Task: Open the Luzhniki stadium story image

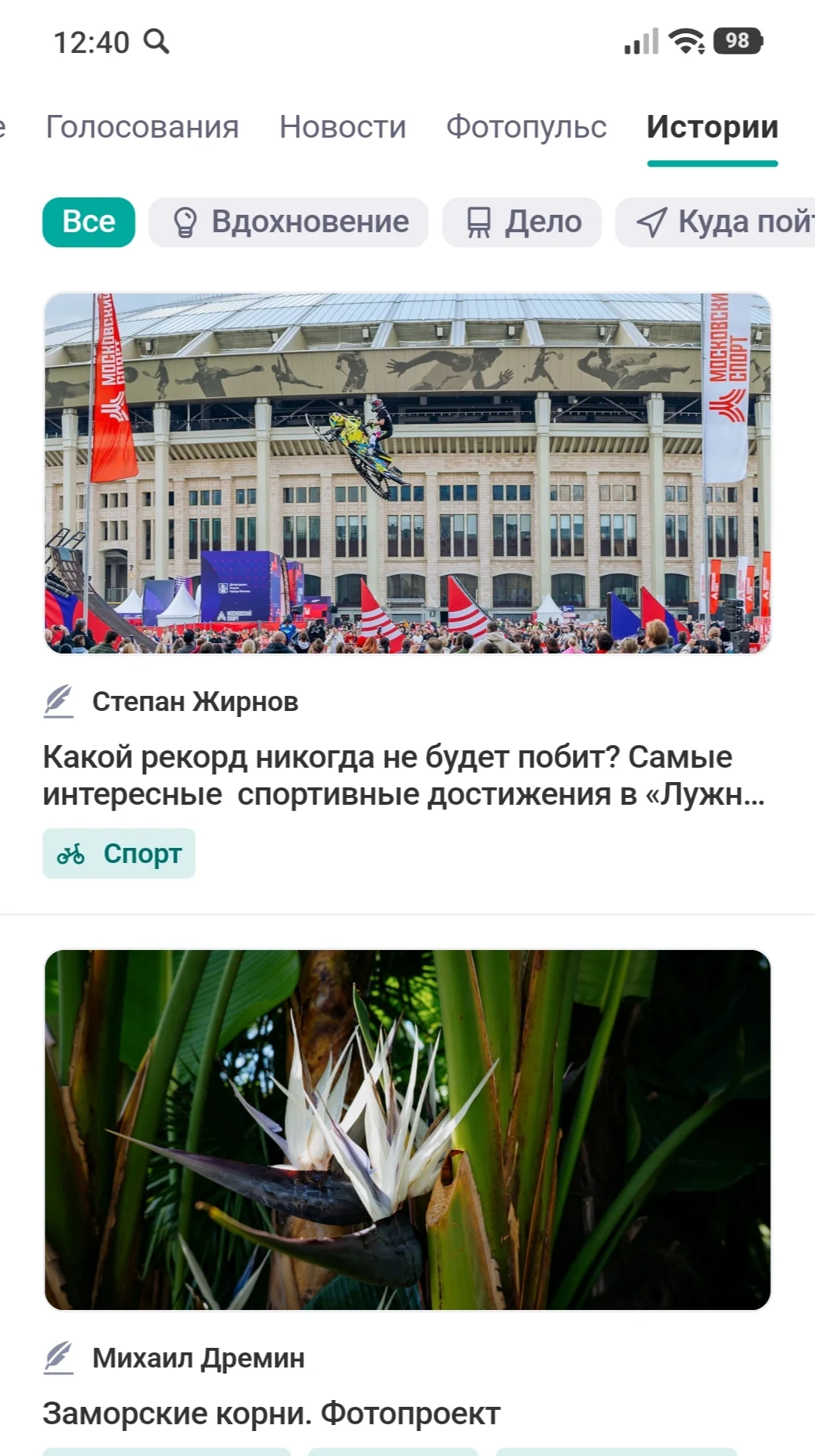Action: (x=407, y=473)
